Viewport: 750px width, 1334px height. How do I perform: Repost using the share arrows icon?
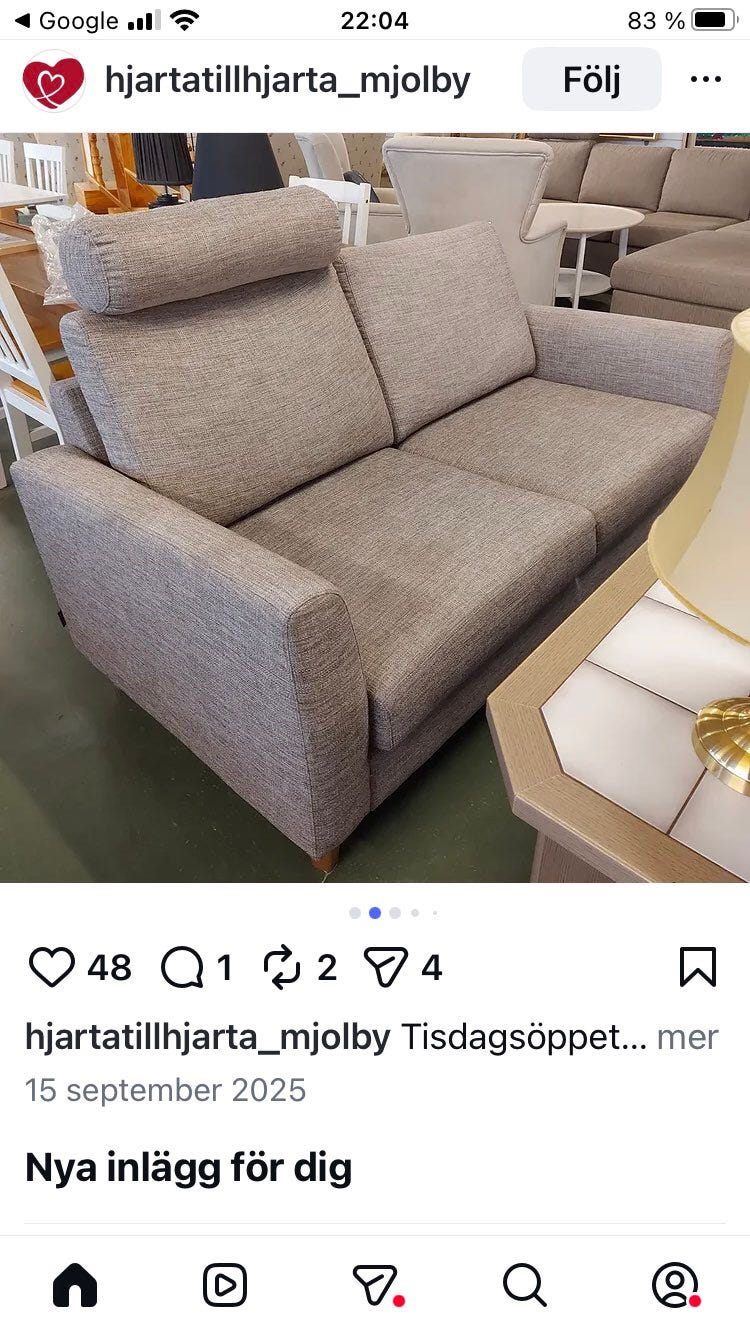pos(281,967)
